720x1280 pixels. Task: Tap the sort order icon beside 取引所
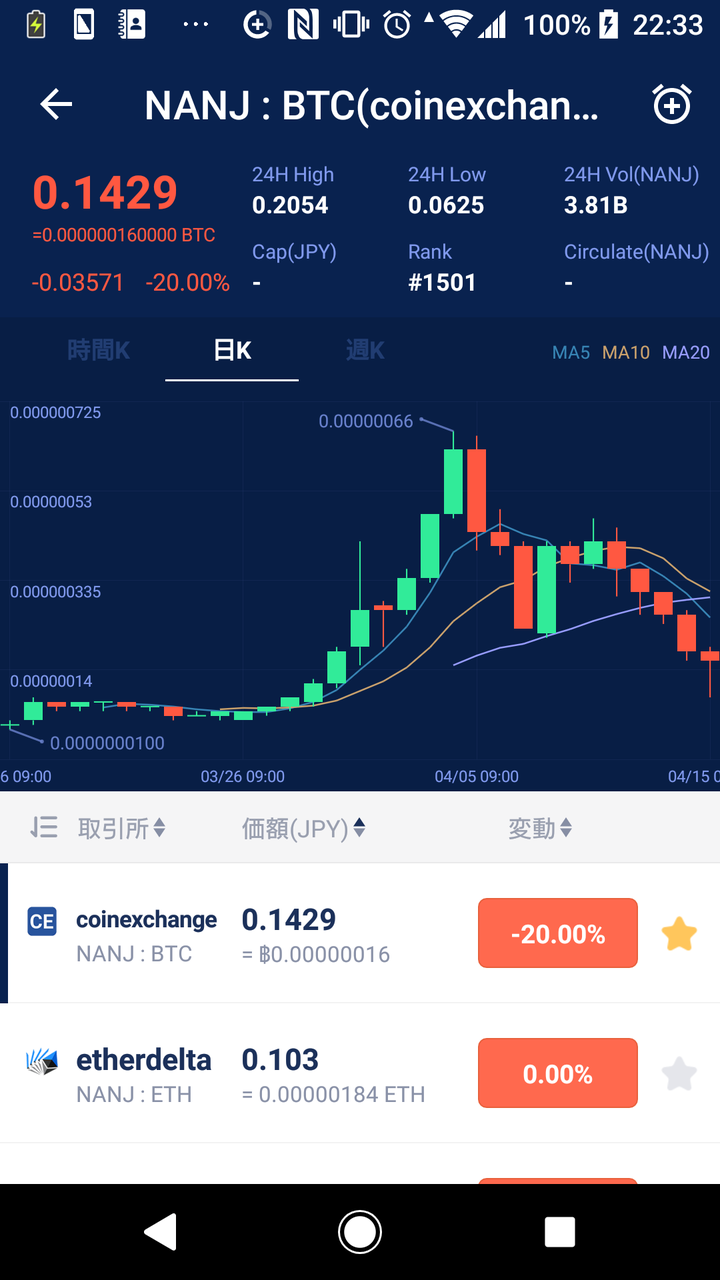(x=43, y=827)
